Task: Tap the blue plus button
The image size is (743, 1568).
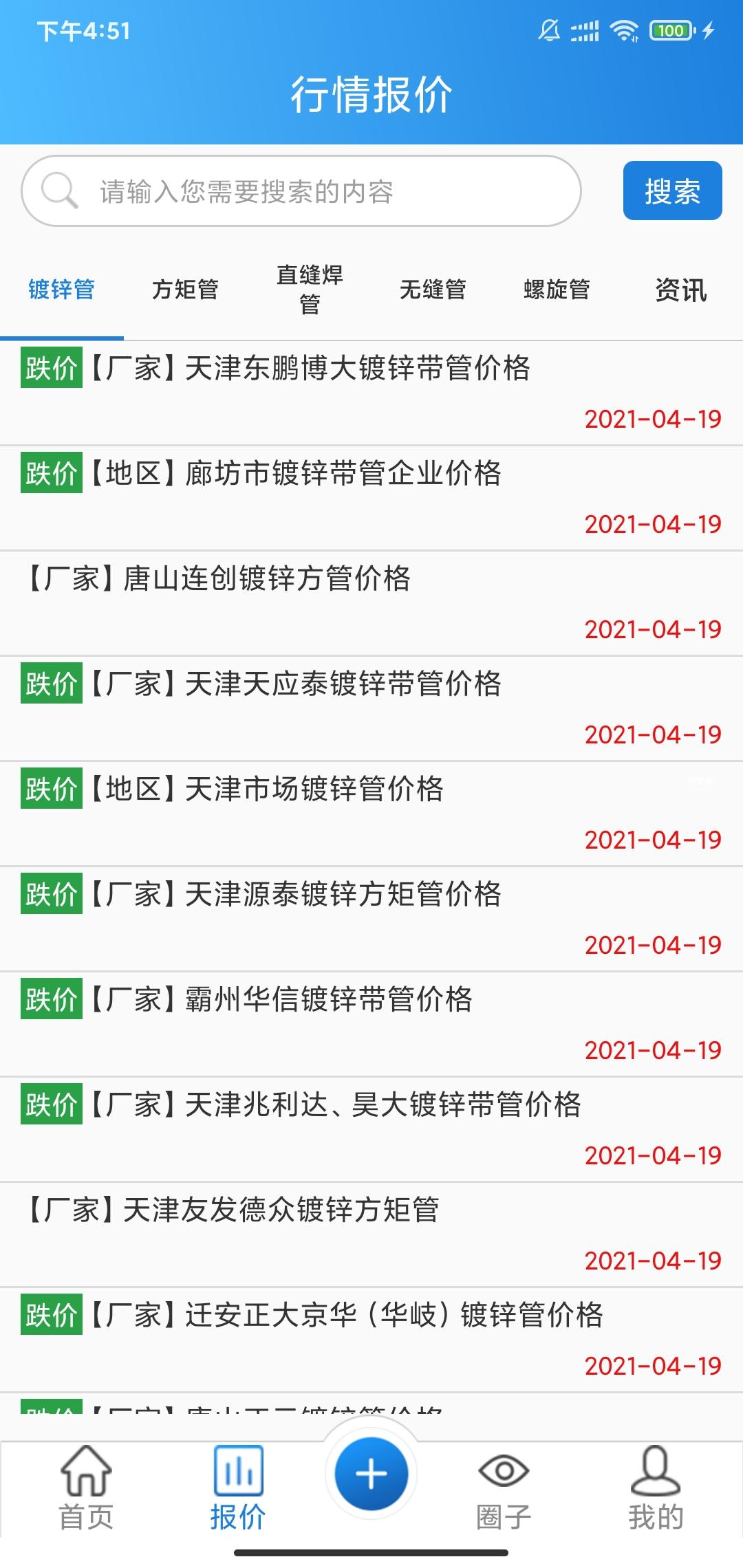Action: tap(371, 1474)
